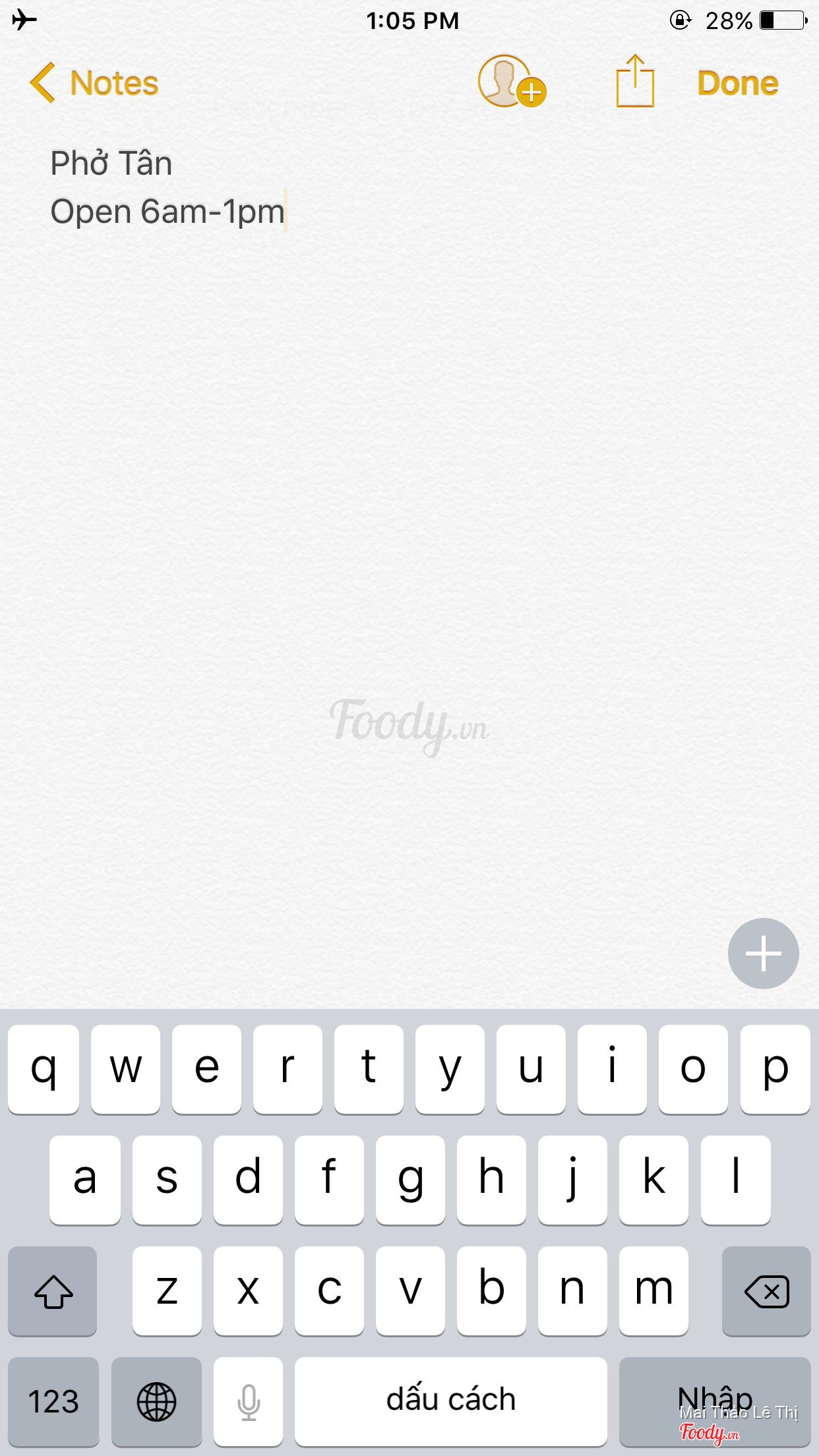This screenshot has width=819, height=1456.
Task: Insert a space with dấu cách
Action: [x=450, y=1401]
